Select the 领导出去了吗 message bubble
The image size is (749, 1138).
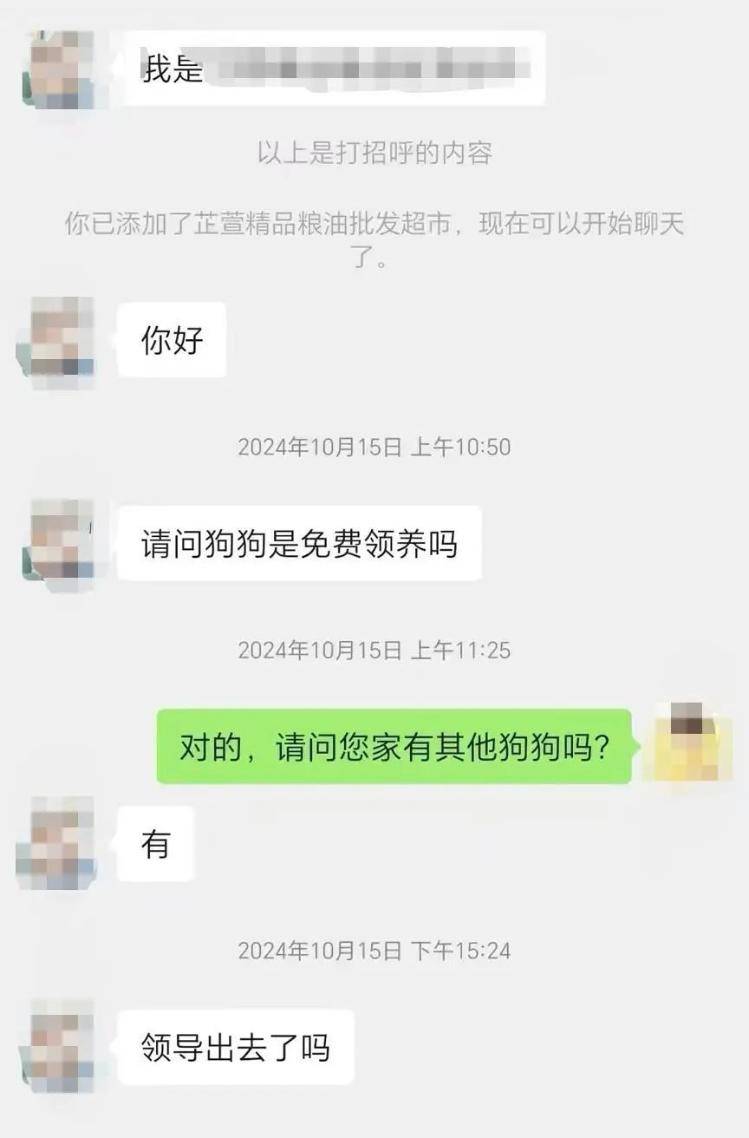click(x=239, y=1048)
